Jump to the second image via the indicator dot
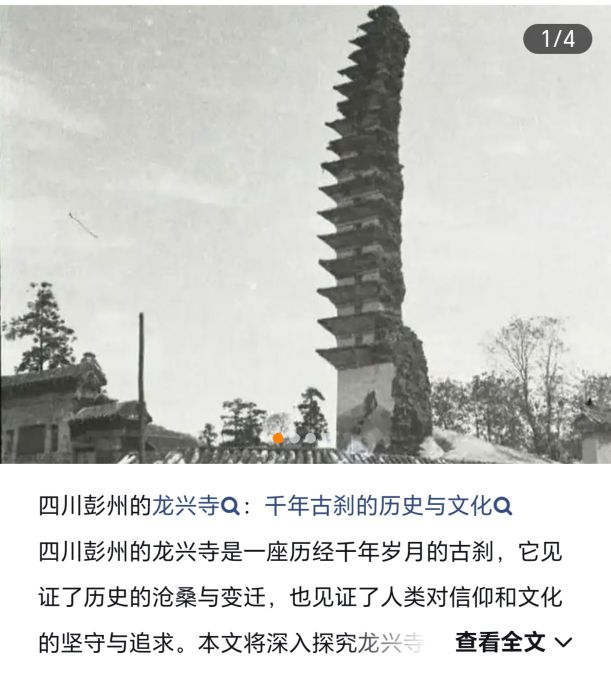Screen dimensions: 611x679 (x=295, y=438)
